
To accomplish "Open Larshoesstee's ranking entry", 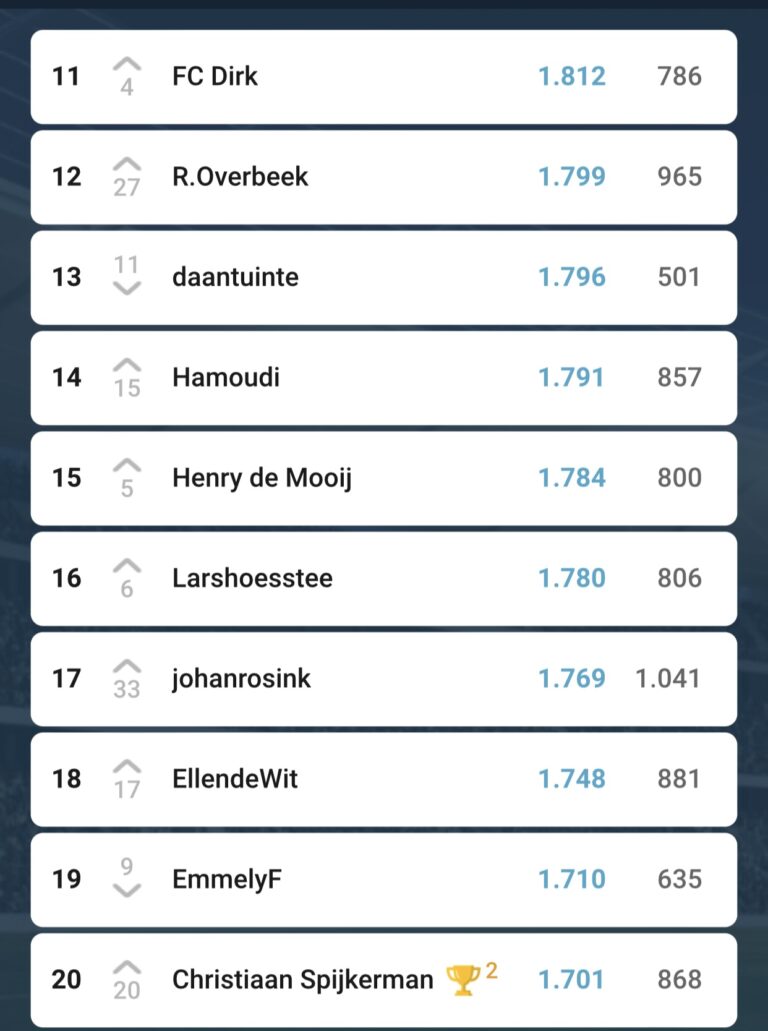I will click(x=252, y=578).
